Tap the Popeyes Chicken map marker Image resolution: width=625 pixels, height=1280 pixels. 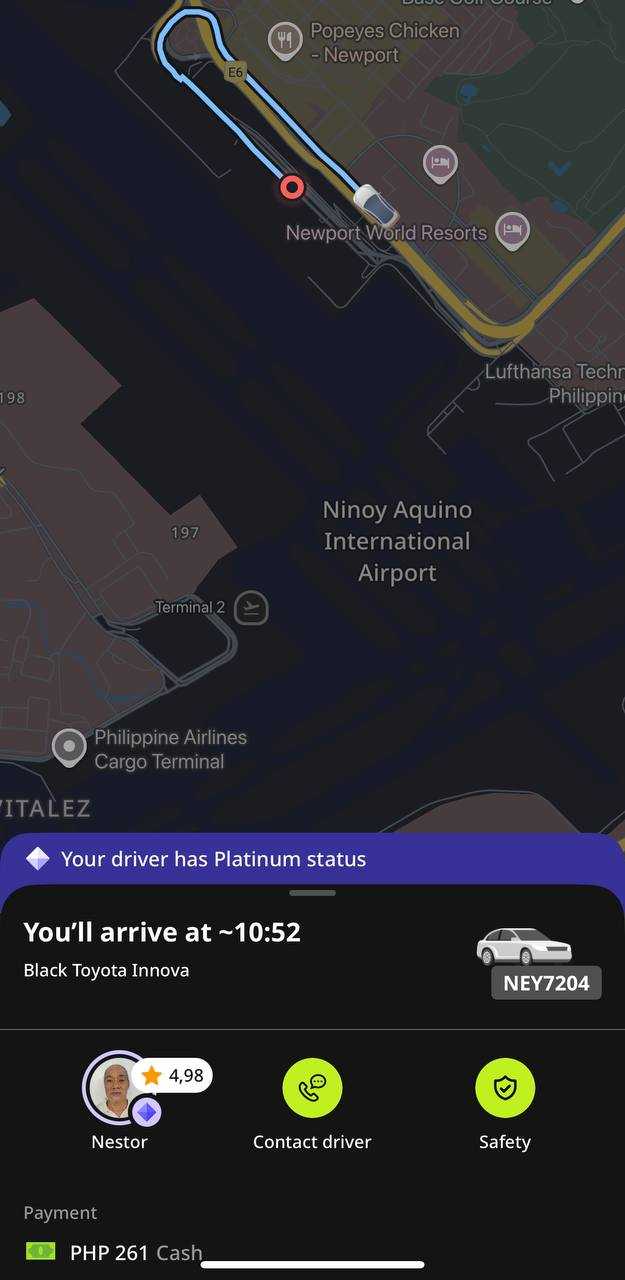[286, 41]
